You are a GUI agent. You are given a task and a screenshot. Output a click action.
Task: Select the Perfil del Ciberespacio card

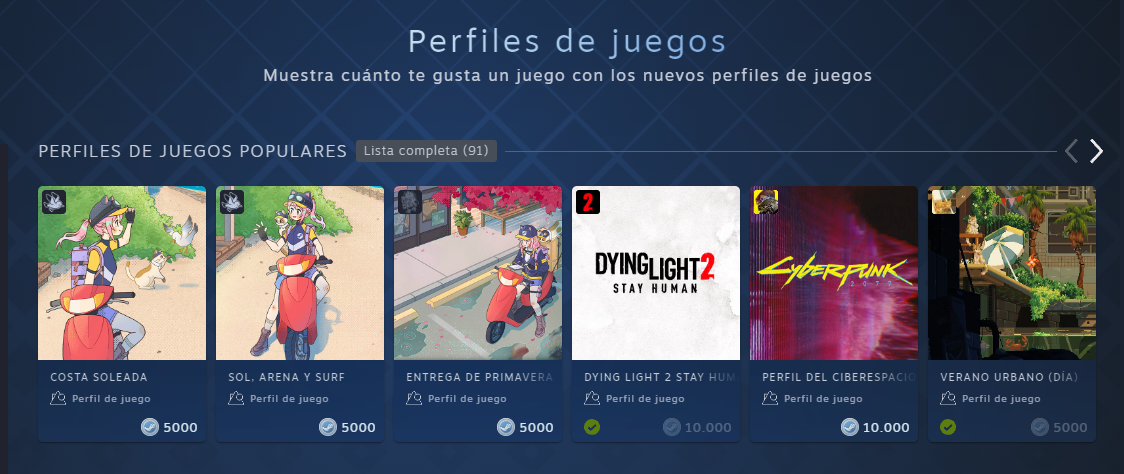834,273
